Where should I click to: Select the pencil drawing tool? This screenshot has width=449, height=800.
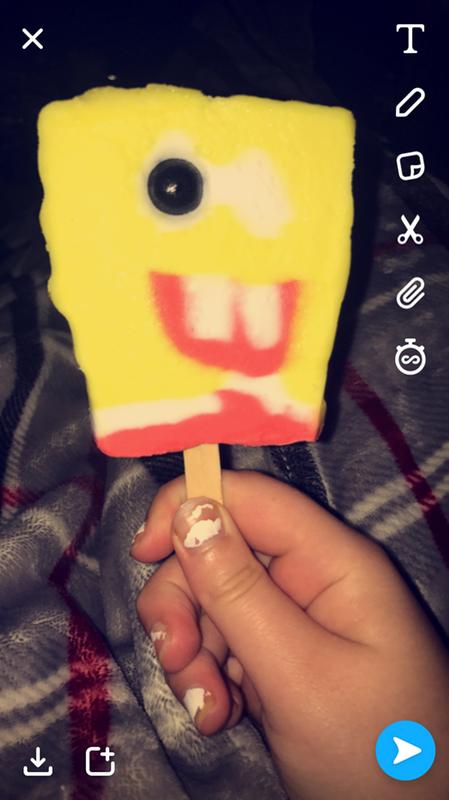click(410, 103)
